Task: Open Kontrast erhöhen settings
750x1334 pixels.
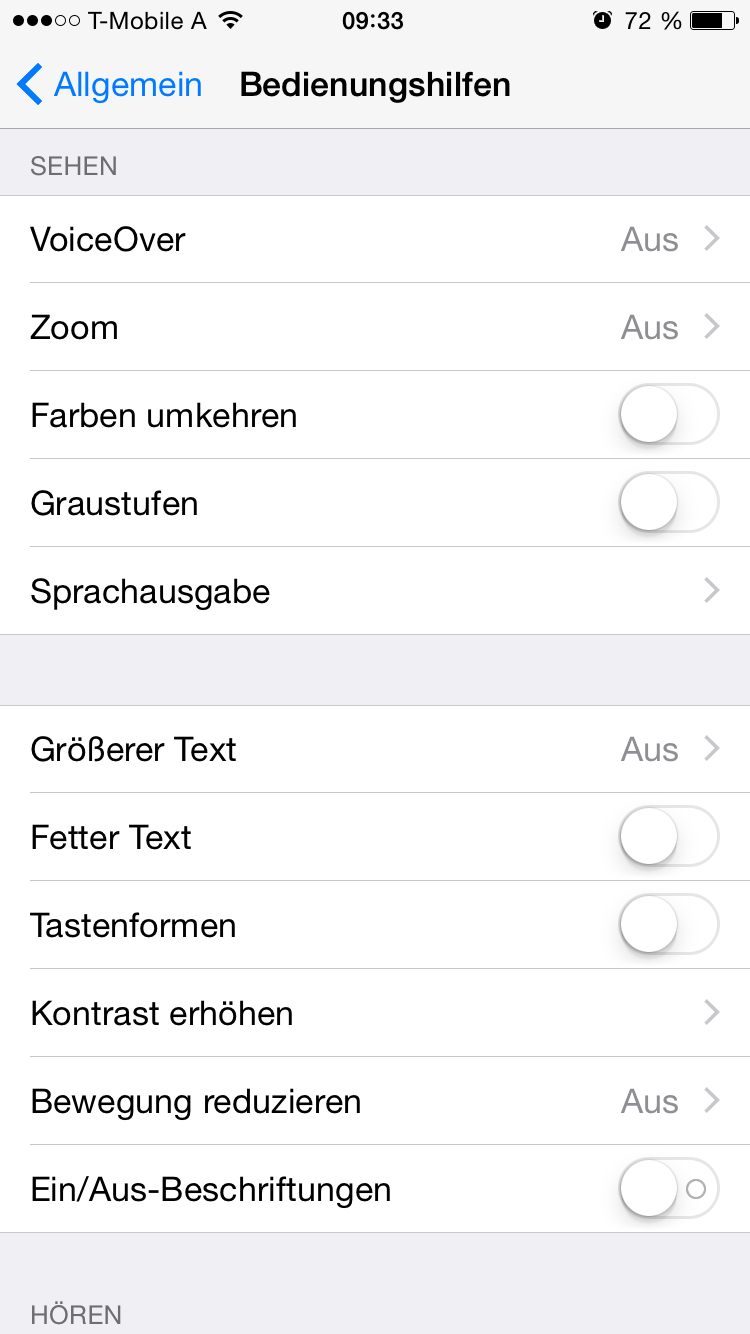Action: point(375,1013)
